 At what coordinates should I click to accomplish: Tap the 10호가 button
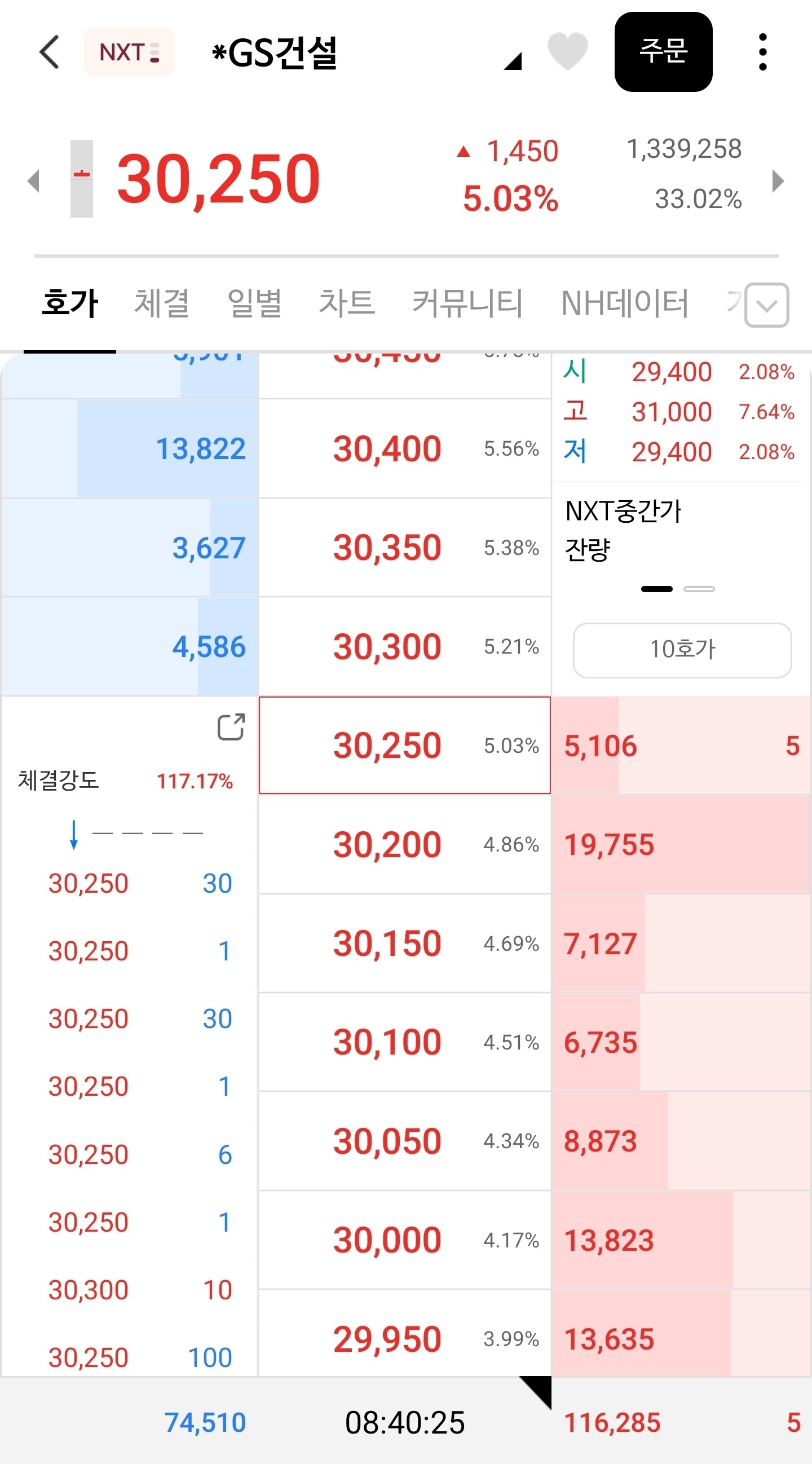682,650
